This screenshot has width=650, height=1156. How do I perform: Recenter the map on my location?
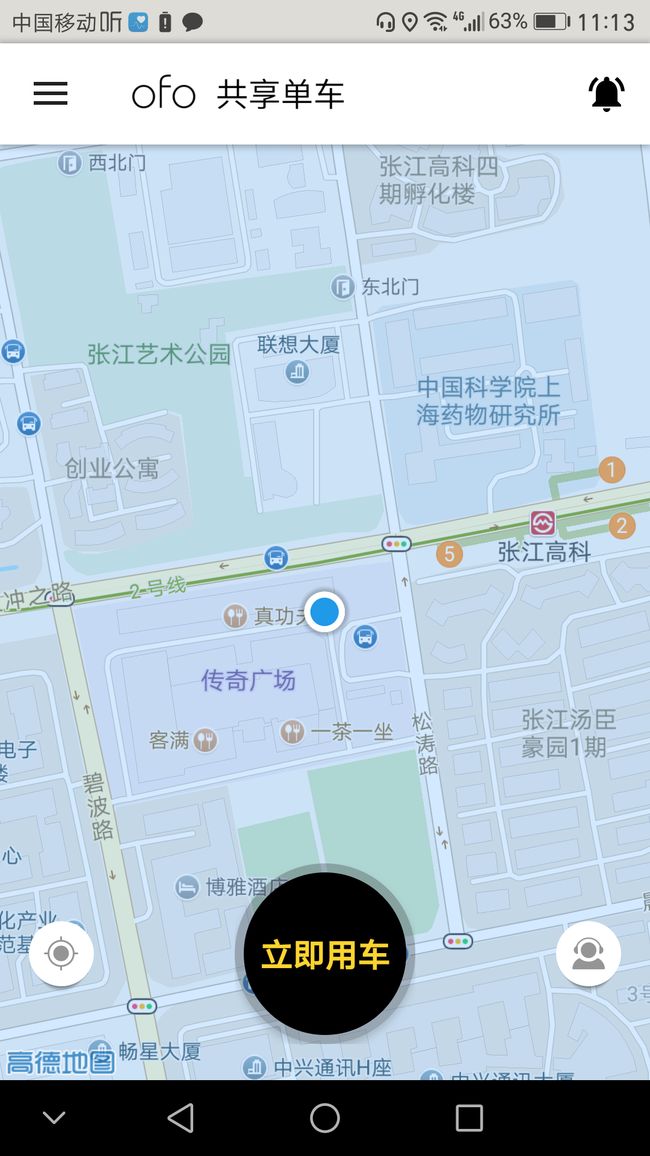(61, 954)
